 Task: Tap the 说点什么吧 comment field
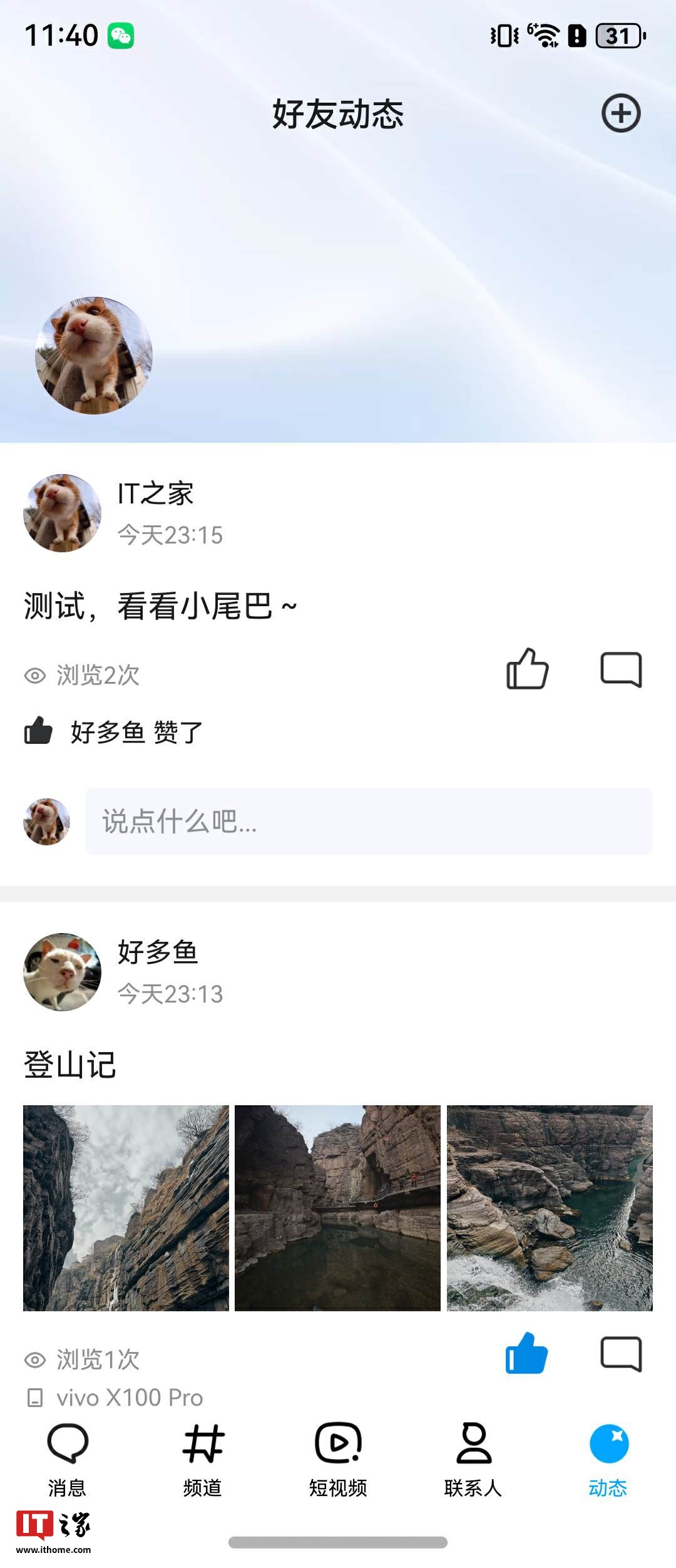(x=369, y=821)
